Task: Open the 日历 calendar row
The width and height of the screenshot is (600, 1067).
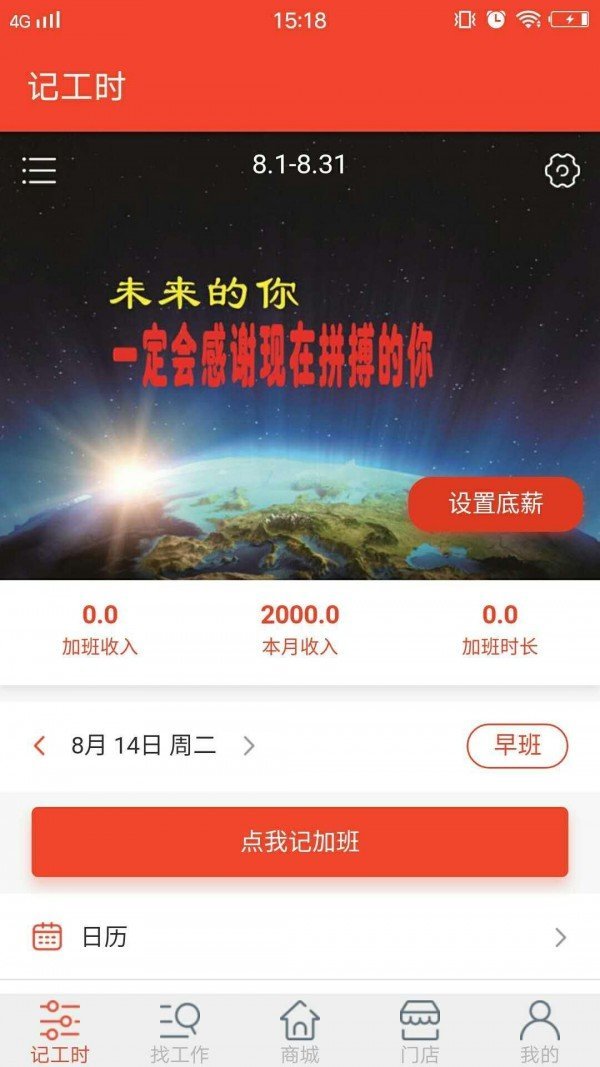Action: coord(300,937)
